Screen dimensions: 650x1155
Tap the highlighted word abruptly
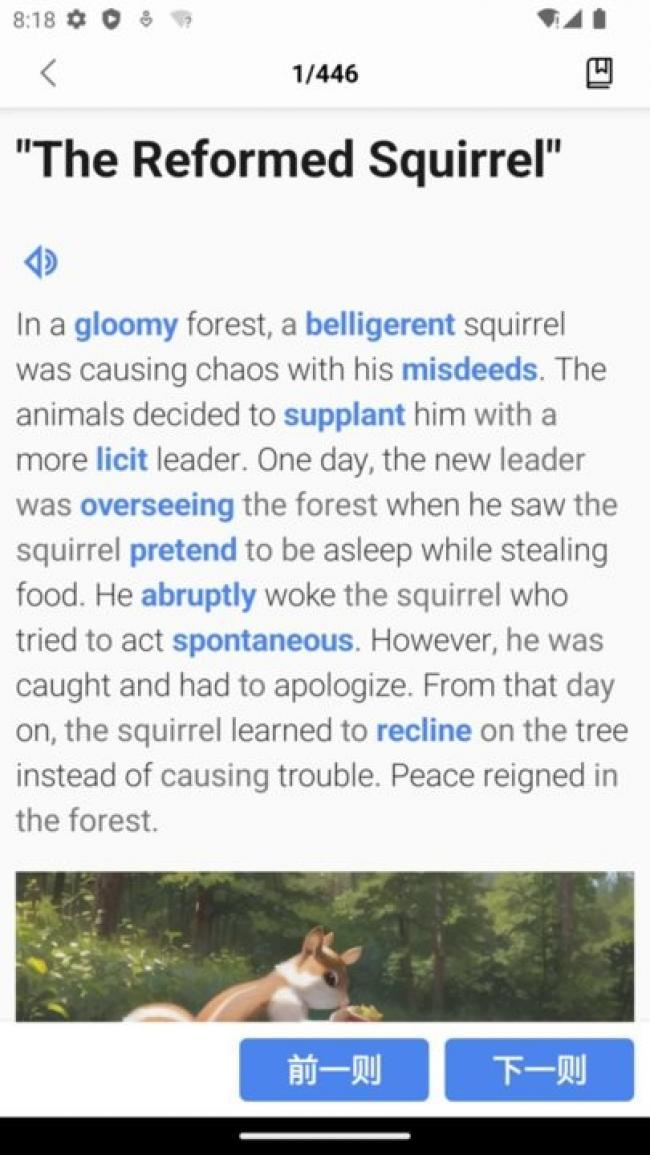[198, 595]
